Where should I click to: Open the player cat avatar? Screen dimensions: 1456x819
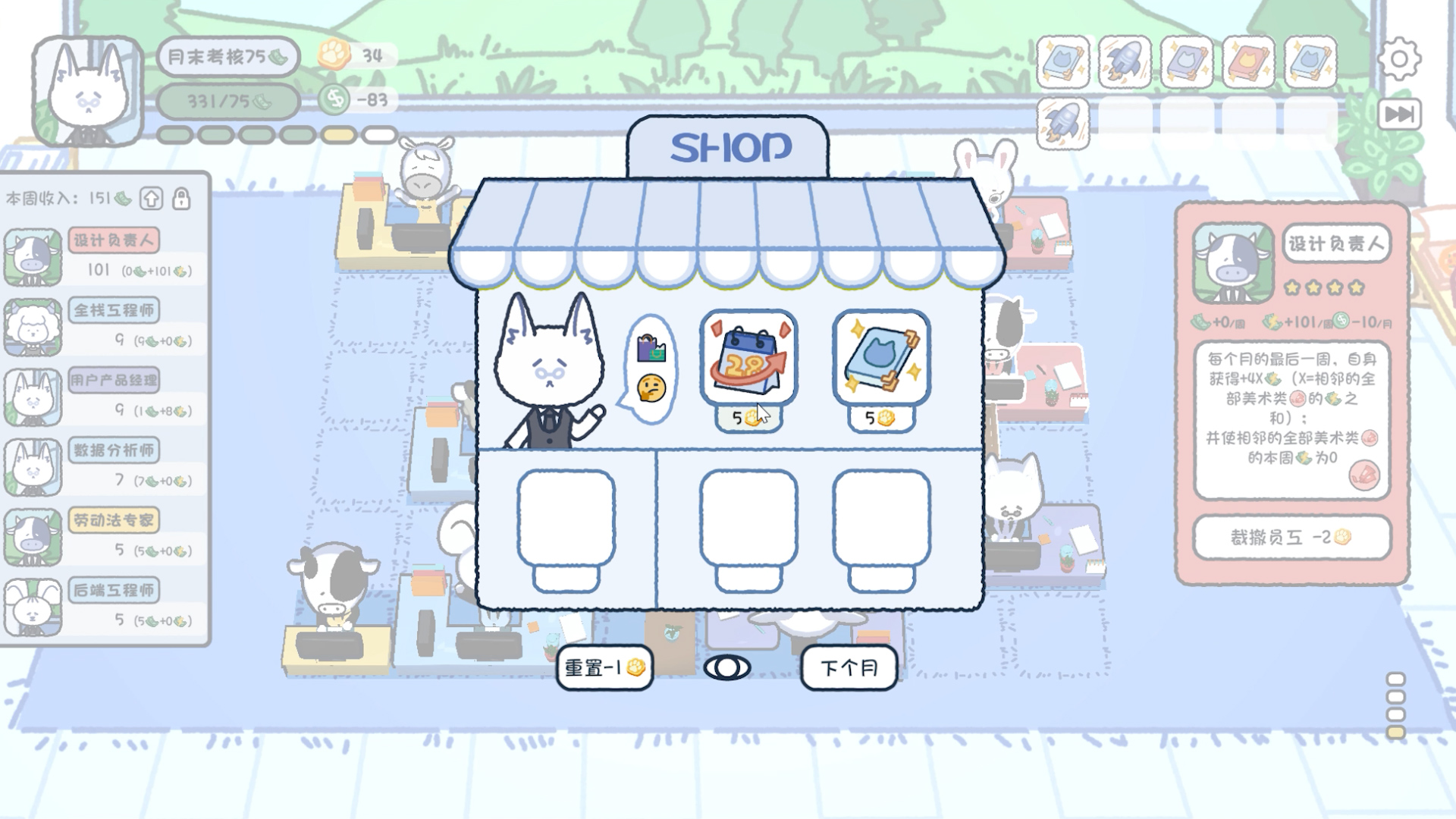87,91
